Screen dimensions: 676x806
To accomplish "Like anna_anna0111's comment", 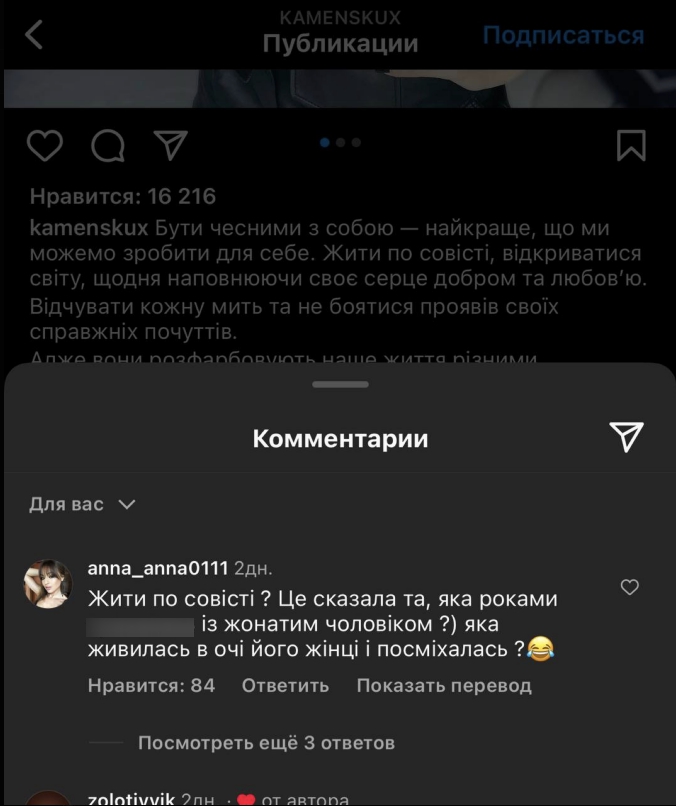I will pyautogui.click(x=630, y=587).
